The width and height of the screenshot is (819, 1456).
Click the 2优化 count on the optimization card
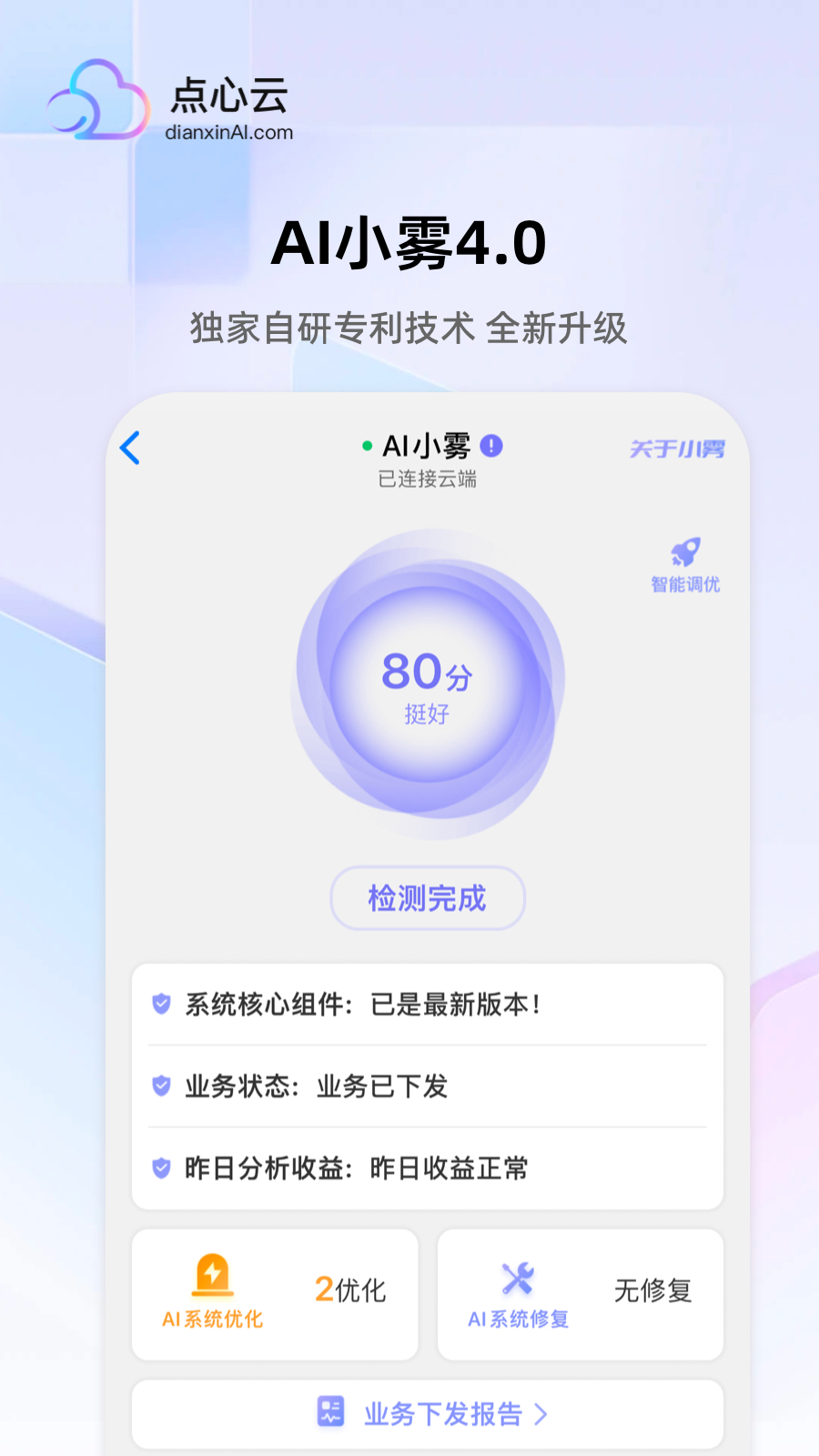click(x=351, y=1289)
